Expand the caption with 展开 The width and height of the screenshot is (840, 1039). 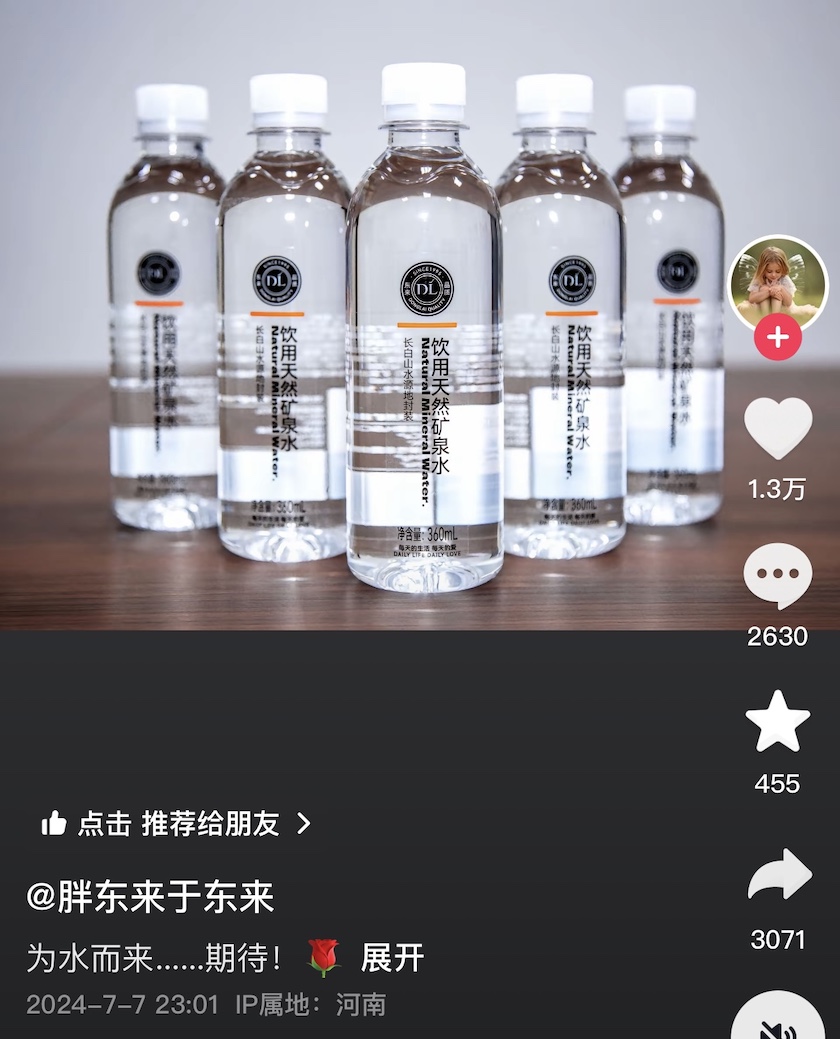pyautogui.click(x=392, y=957)
